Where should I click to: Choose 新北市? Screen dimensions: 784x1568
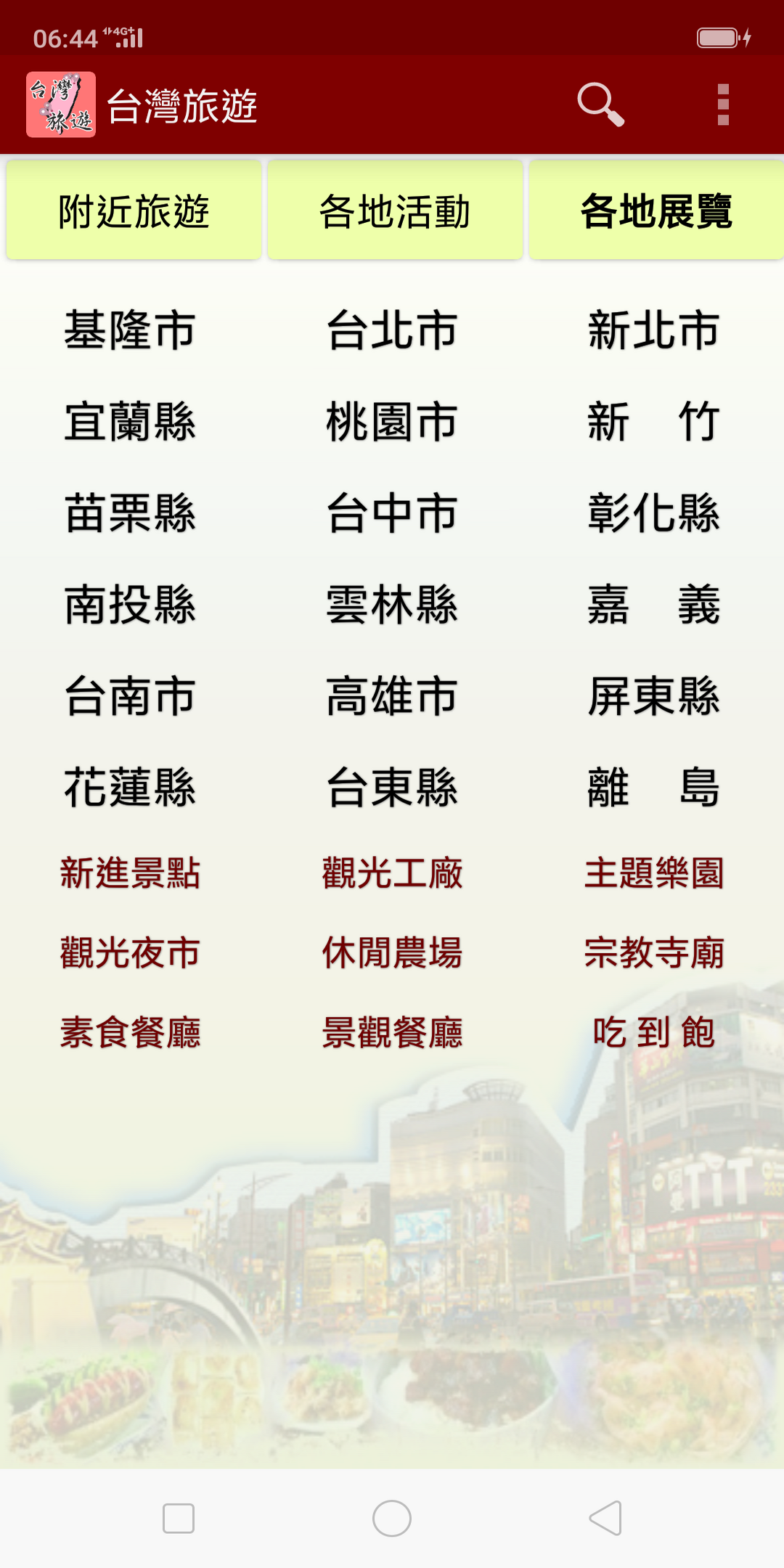coord(653,330)
